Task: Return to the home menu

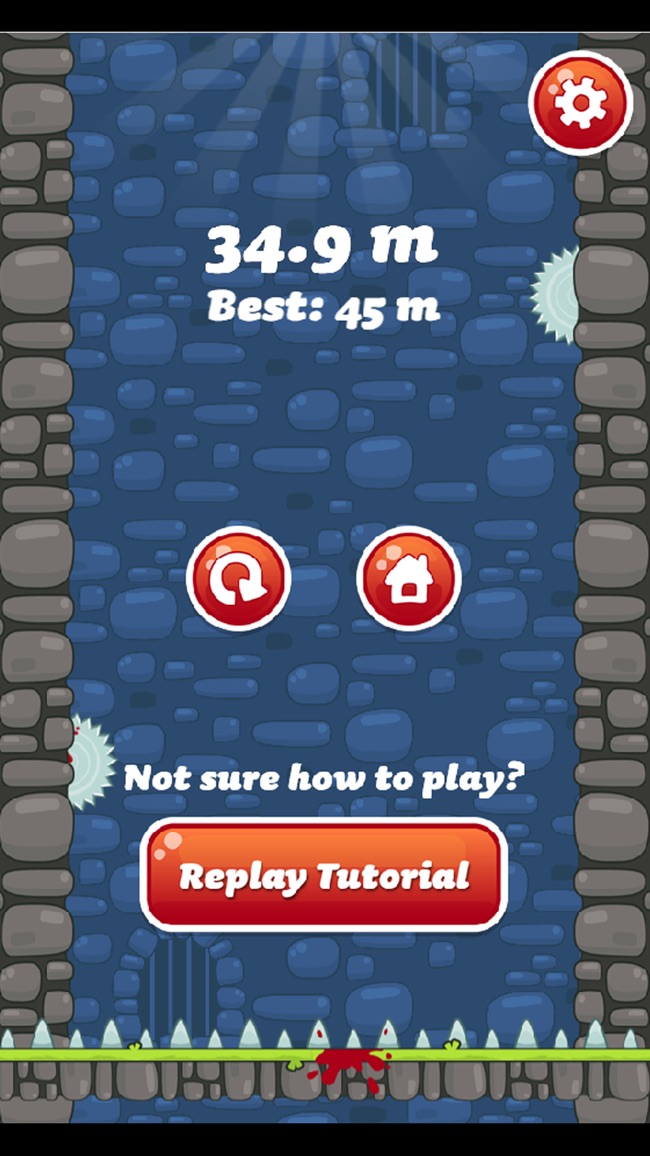Action: [409, 580]
